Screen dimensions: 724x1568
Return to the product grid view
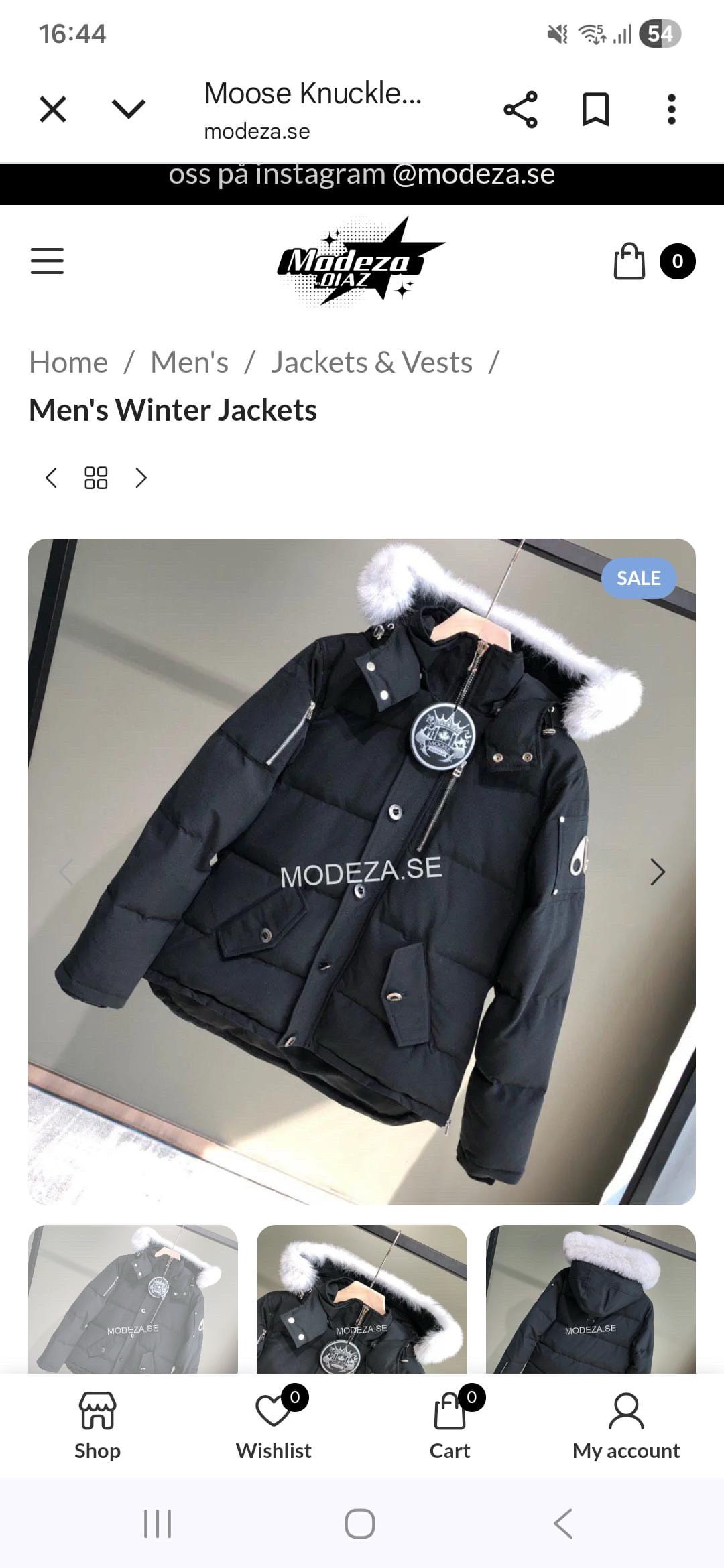[x=96, y=478]
